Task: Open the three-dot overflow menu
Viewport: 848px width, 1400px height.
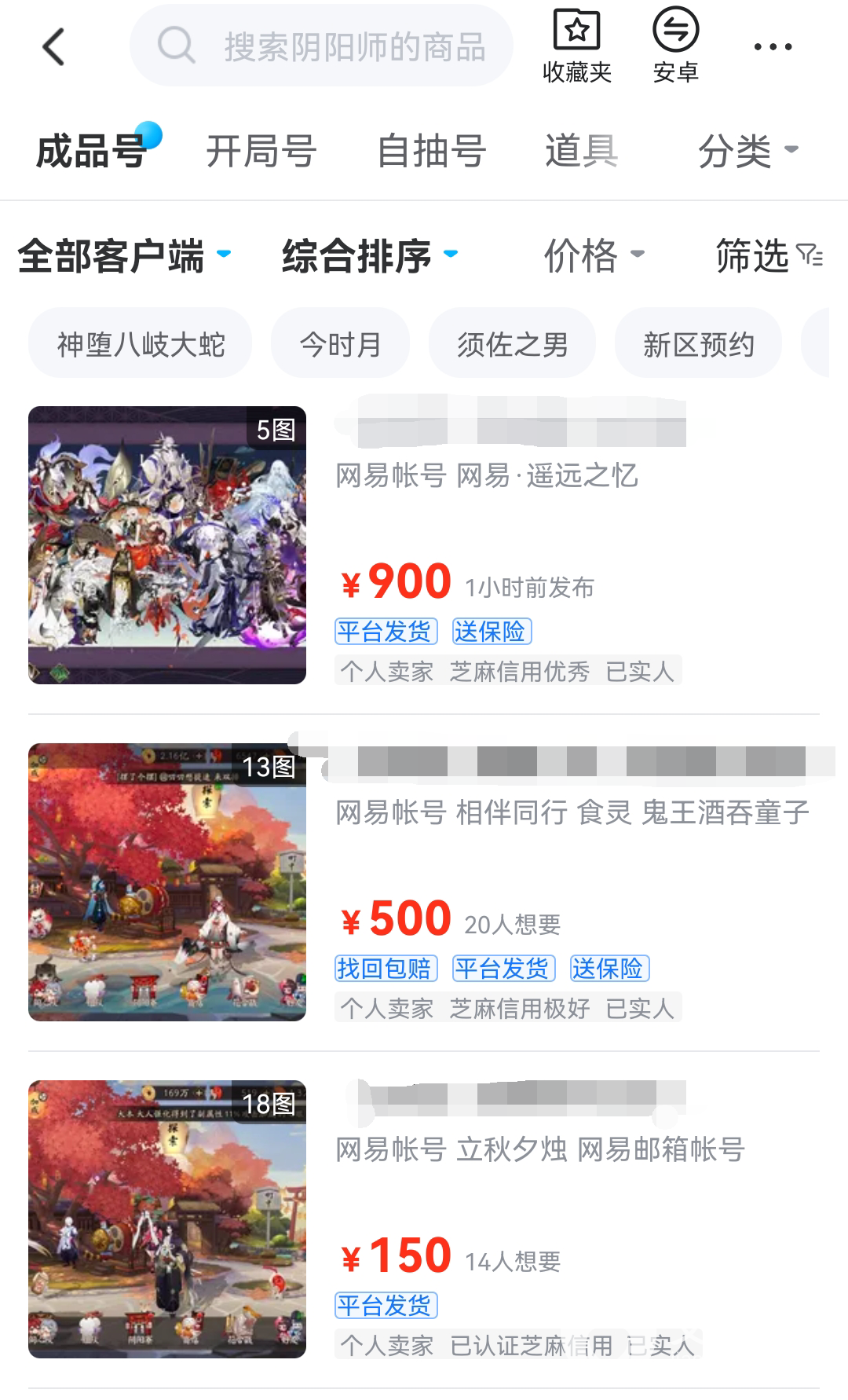Action: pyautogui.click(x=773, y=47)
